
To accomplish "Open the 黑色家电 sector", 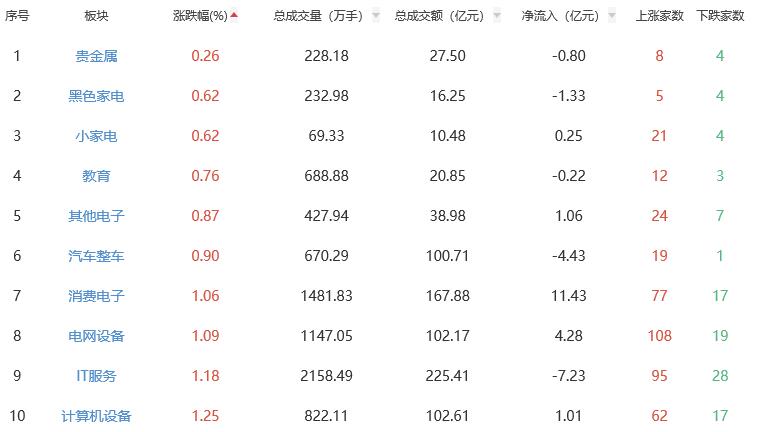I will [x=96, y=96].
